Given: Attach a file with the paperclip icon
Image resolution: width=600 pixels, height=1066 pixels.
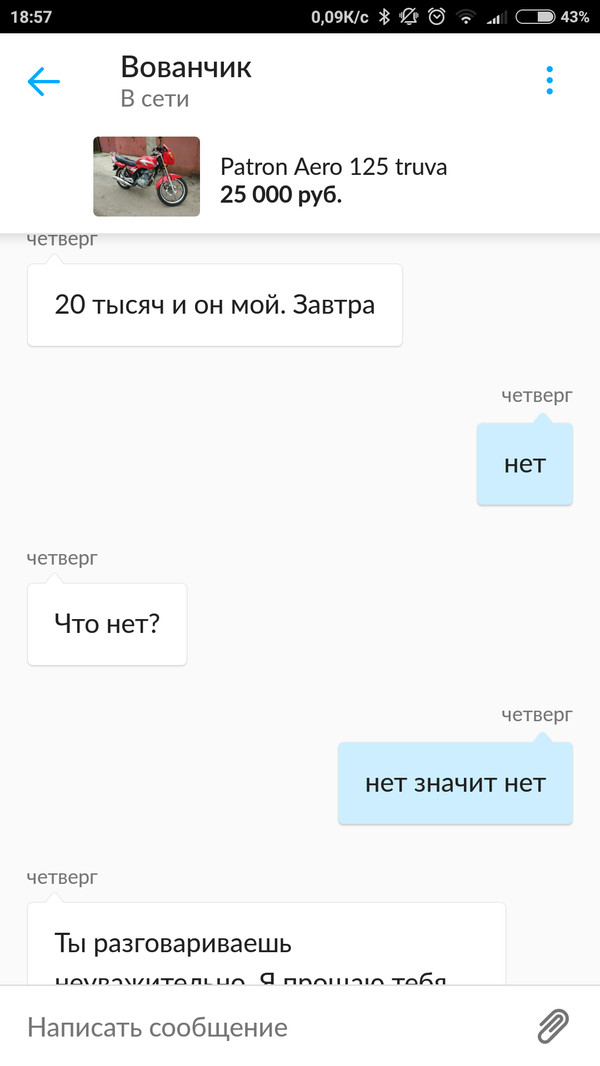Looking at the screenshot, I should point(553,1026).
